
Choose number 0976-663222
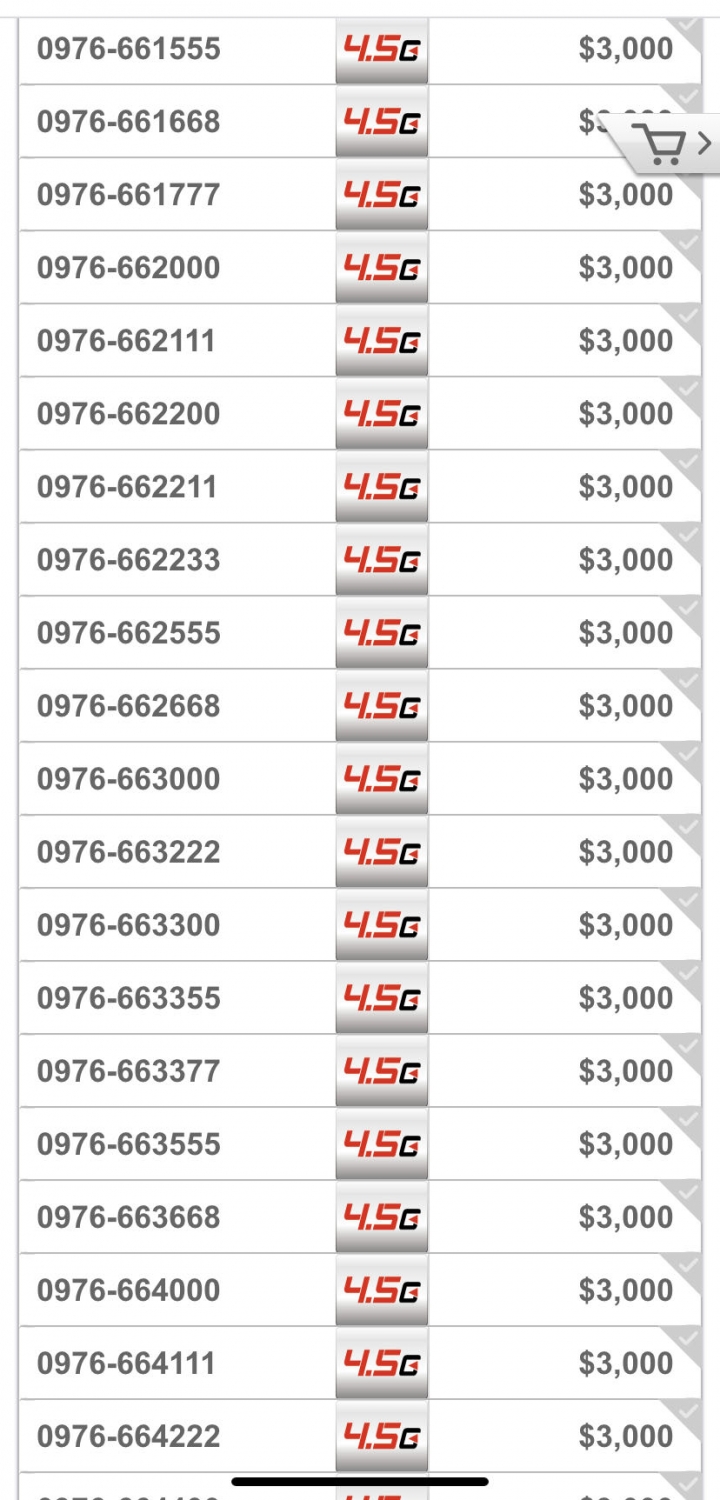tap(360, 851)
